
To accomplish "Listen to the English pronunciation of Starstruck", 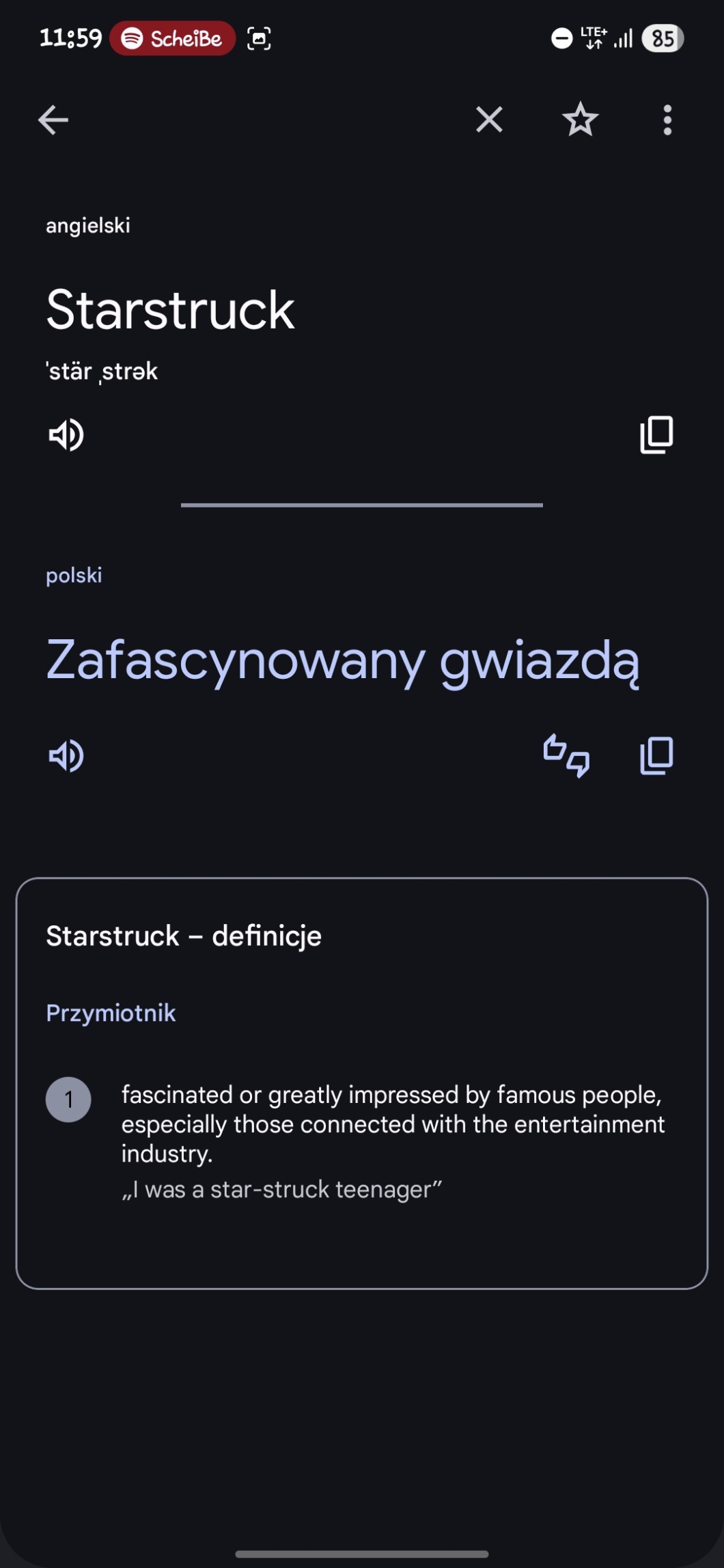I will [66, 435].
